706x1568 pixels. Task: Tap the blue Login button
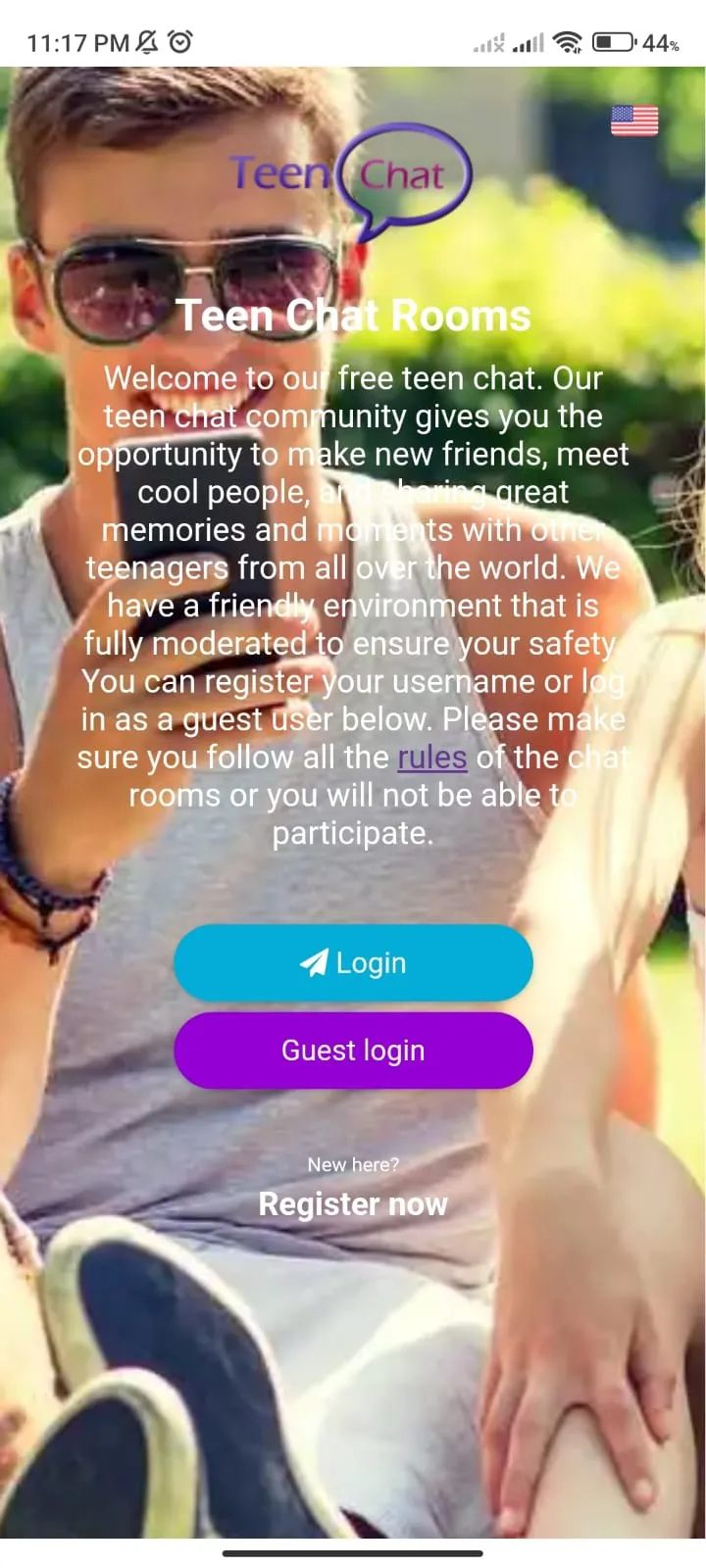coord(353,962)
